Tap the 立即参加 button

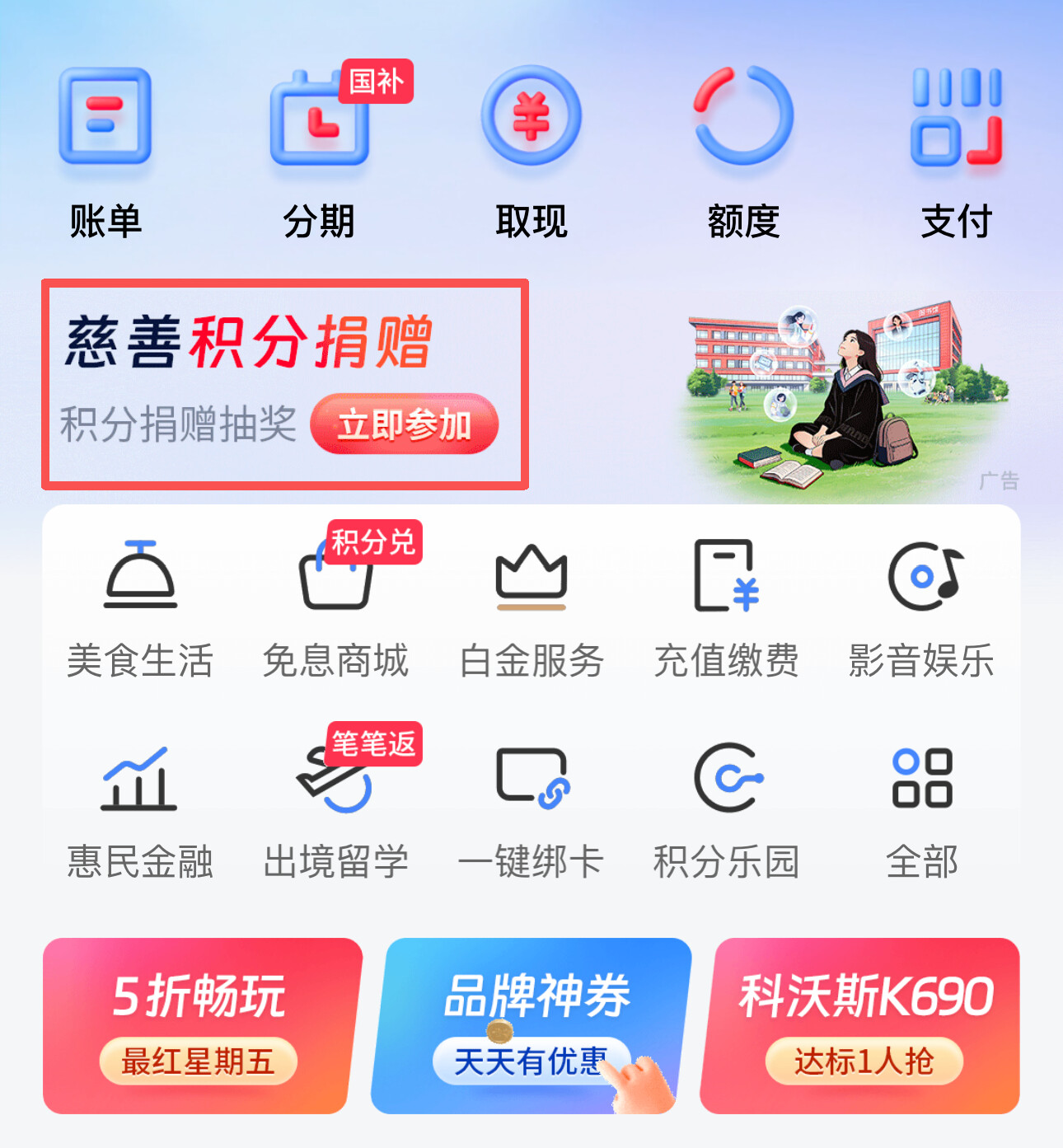coord(404,424)
